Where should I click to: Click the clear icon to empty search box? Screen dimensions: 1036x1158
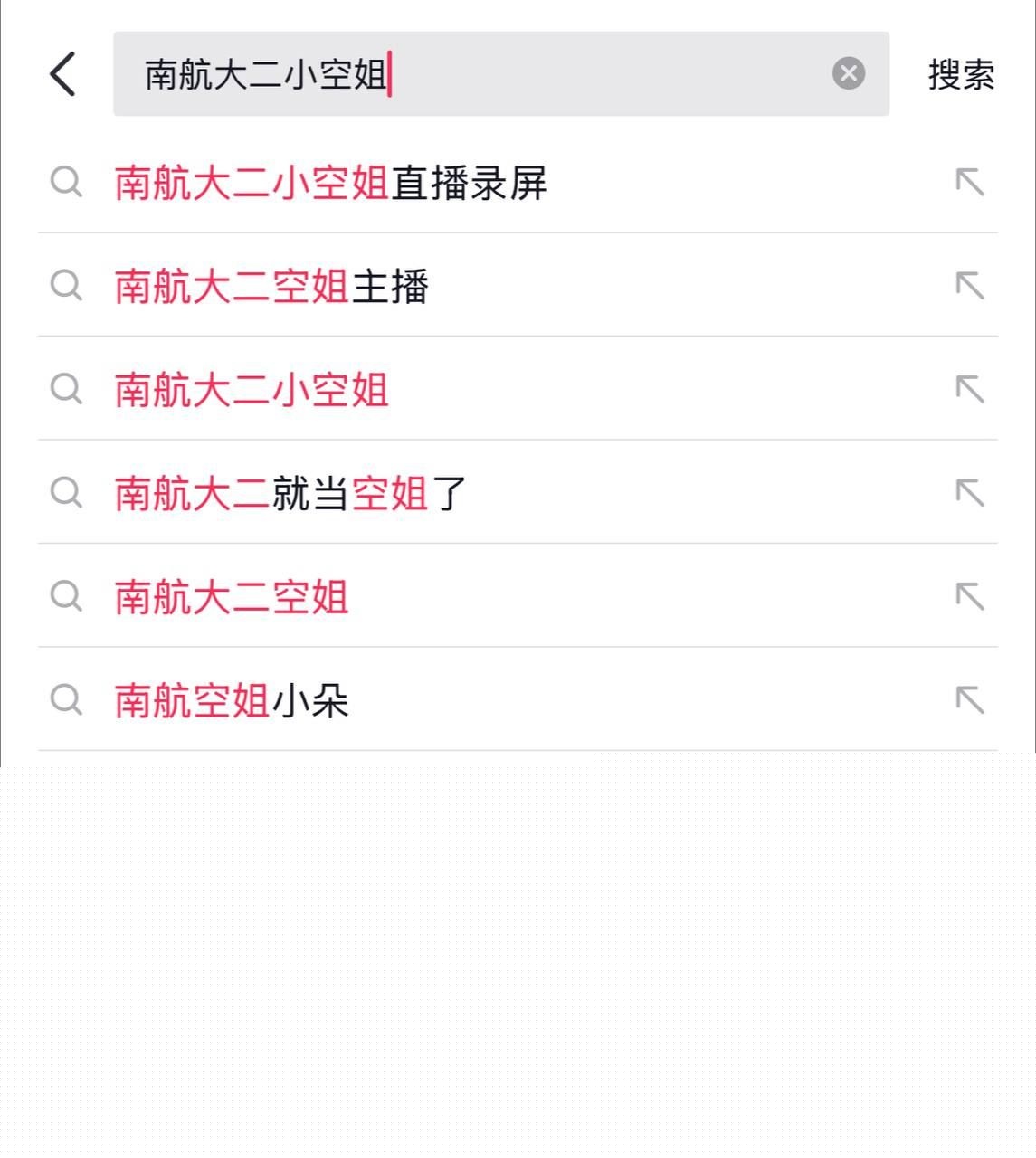[848, 74]
